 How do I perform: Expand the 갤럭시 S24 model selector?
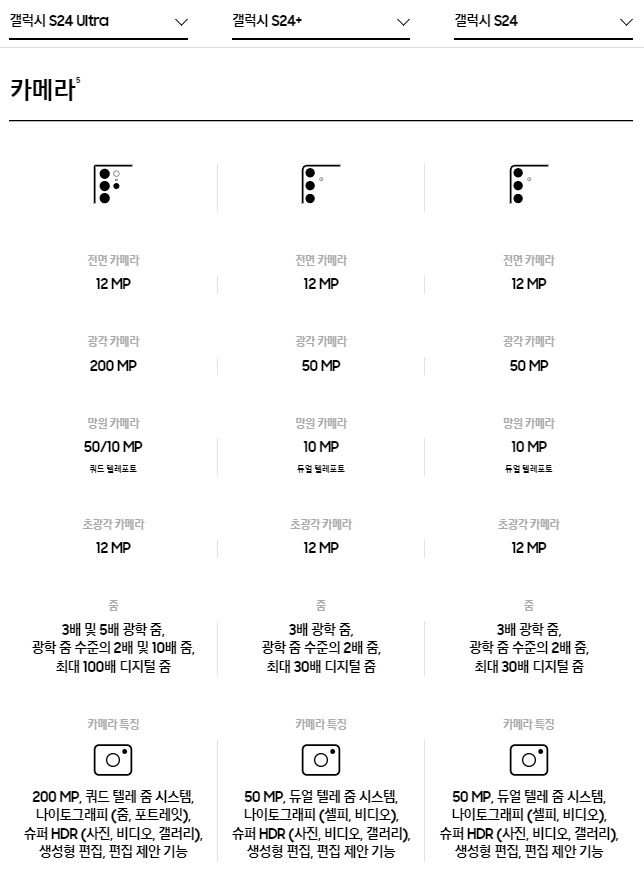pos(543,22)
